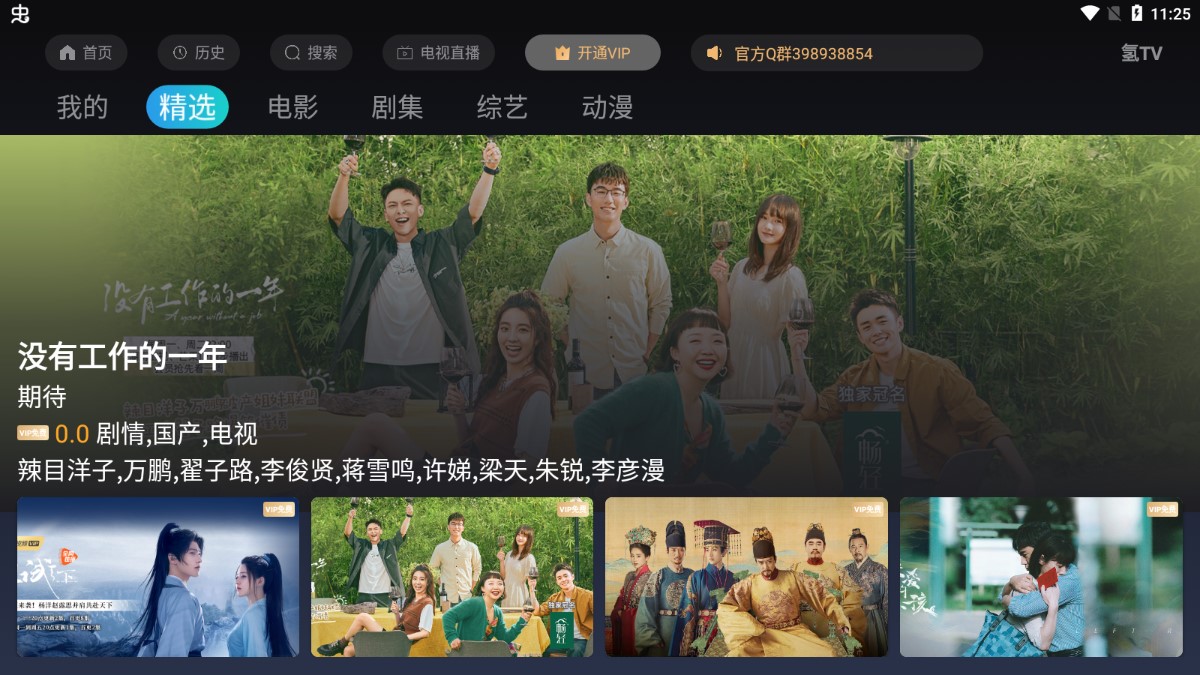Open the 动漫 tab

(607, 107)
